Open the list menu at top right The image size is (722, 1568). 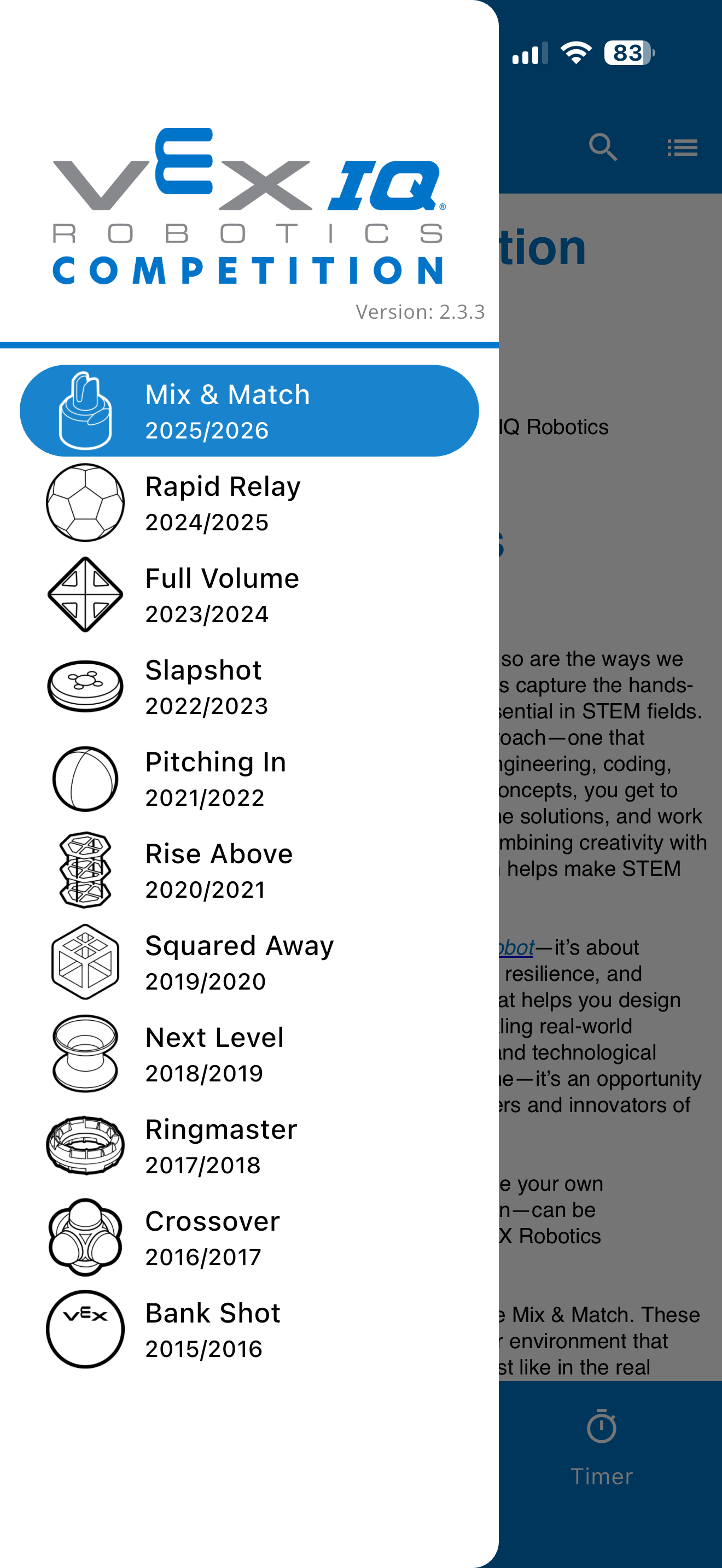683,147
